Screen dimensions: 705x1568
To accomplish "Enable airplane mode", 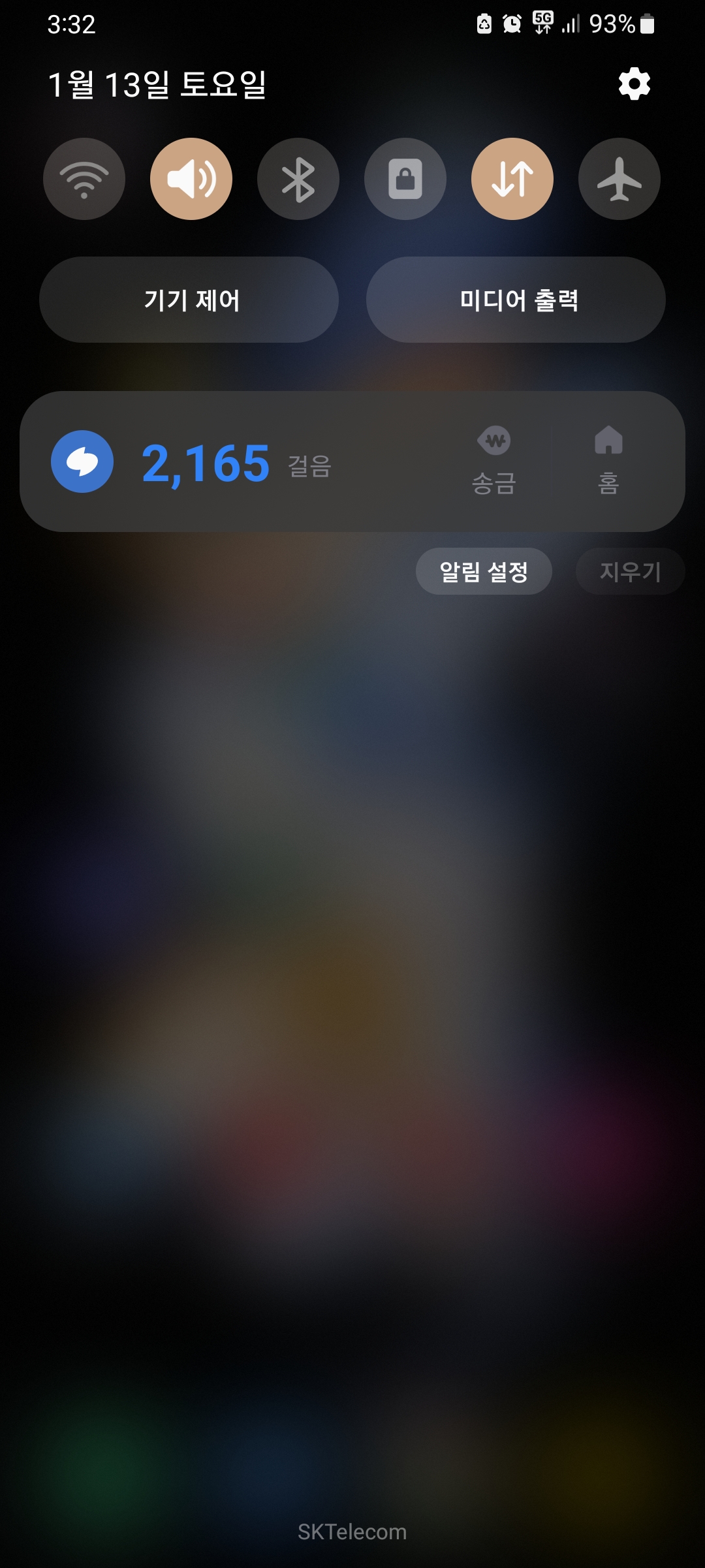I will (619, 179).
